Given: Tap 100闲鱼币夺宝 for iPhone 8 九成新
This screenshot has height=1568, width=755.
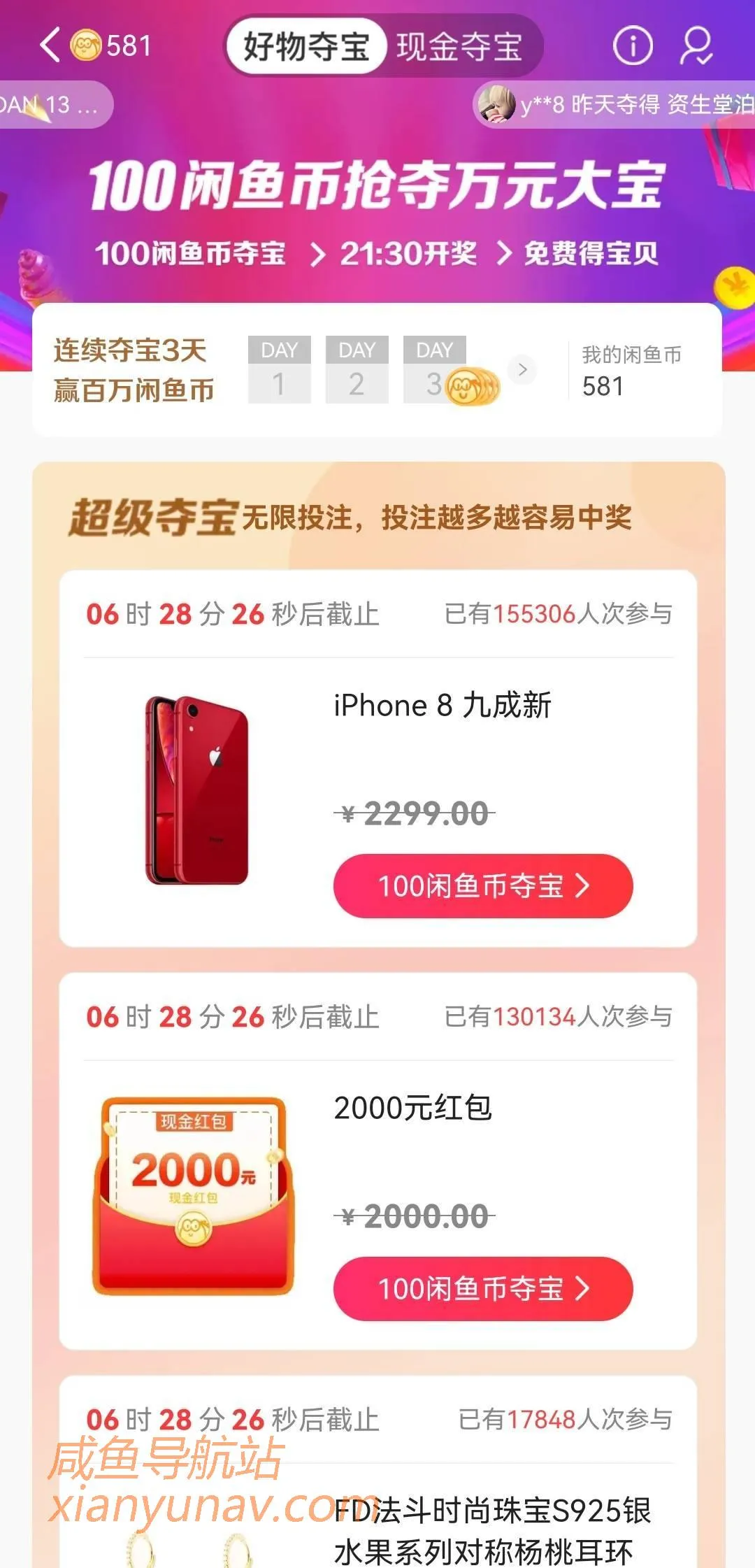Looking at the screenshot, I should coord(484,886).
